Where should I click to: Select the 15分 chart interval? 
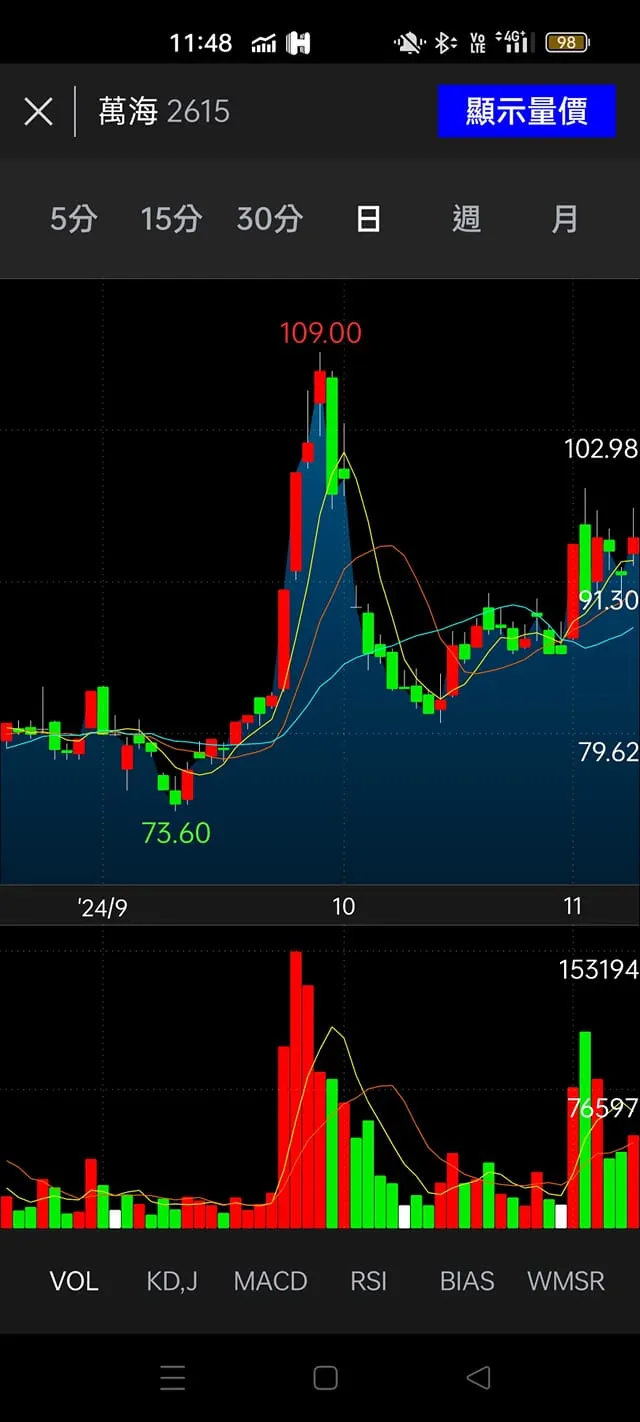(x=171, y=219)
